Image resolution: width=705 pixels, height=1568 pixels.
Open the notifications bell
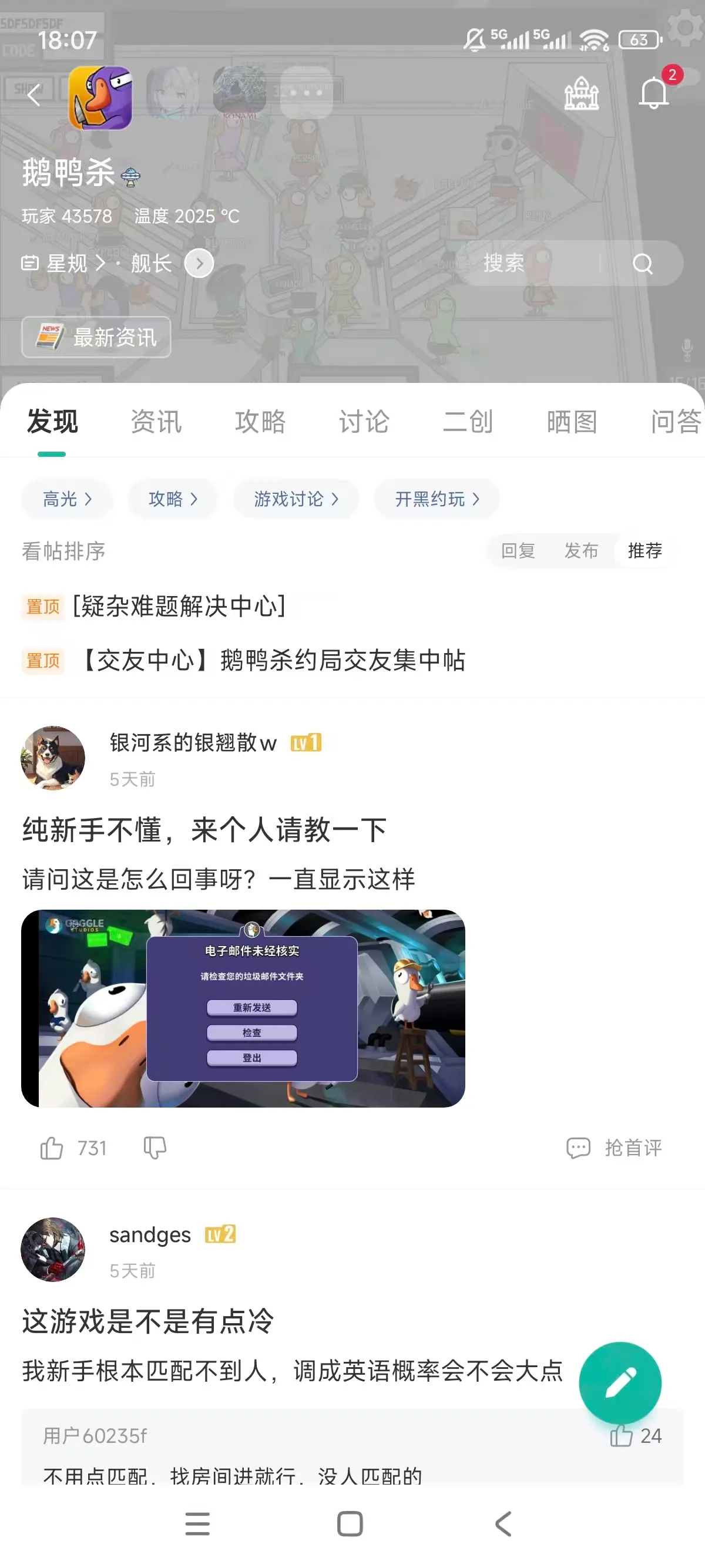[x=653, y=93]
